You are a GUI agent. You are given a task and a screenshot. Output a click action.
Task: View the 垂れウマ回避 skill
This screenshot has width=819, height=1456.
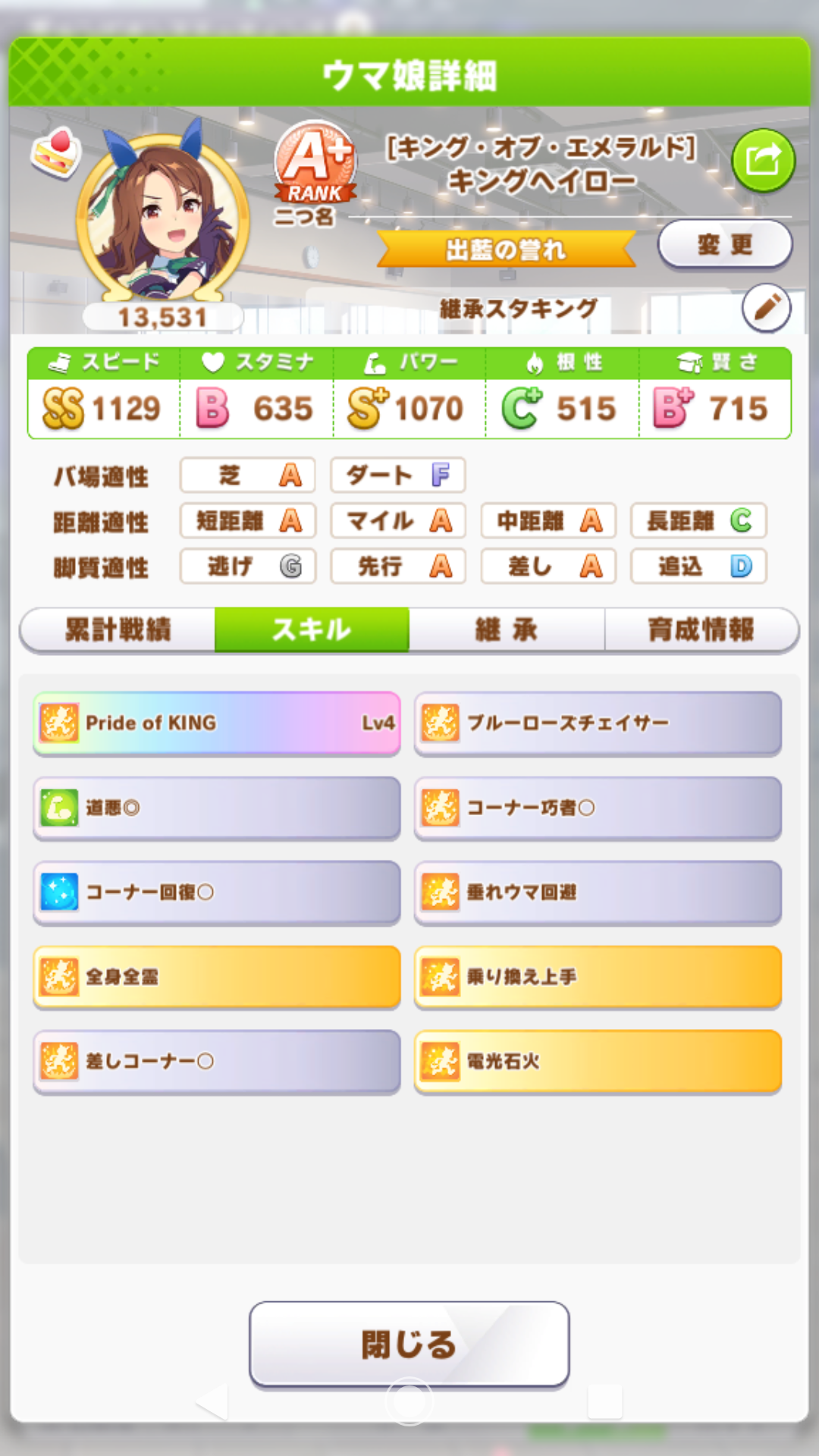coord(598,893)
